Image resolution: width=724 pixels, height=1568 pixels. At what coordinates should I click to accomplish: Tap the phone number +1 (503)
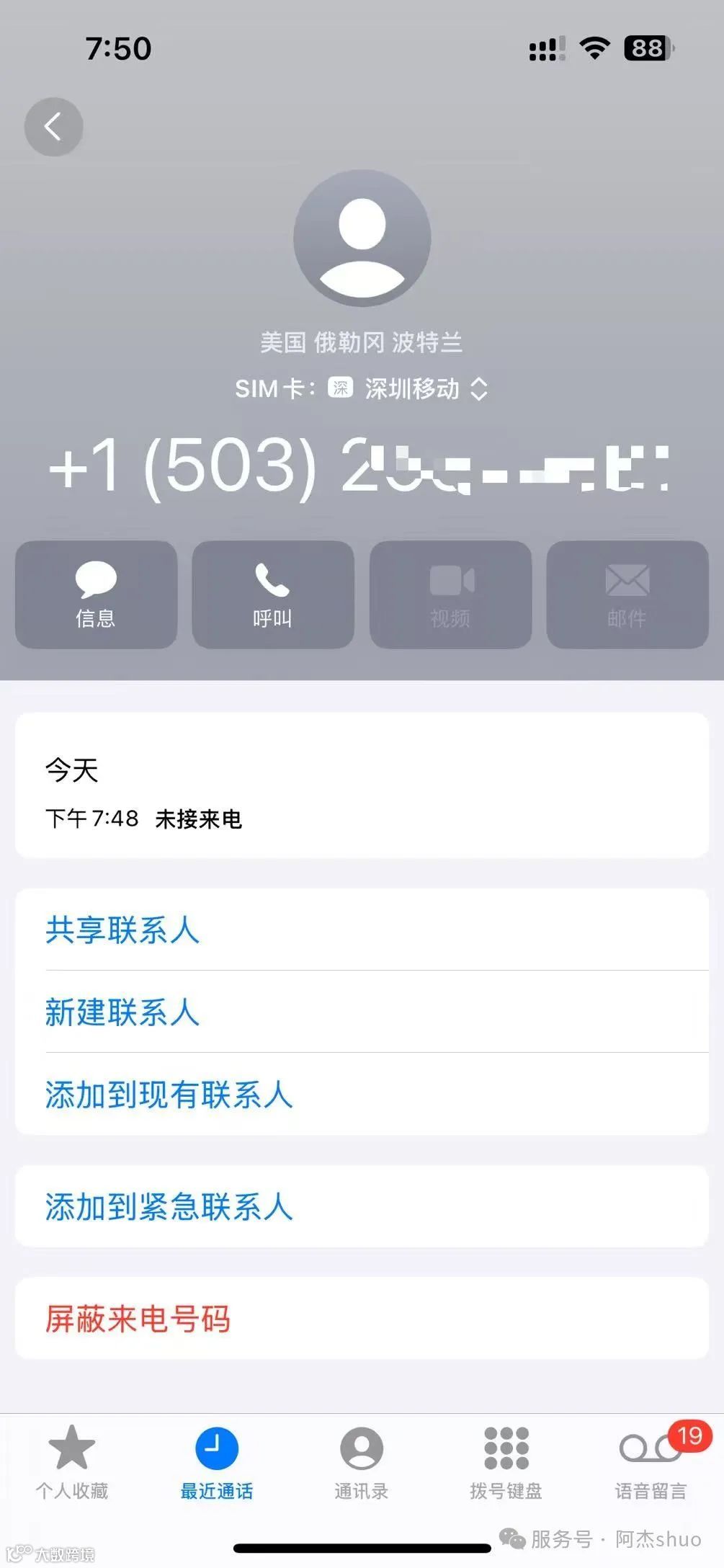[360, 468]
